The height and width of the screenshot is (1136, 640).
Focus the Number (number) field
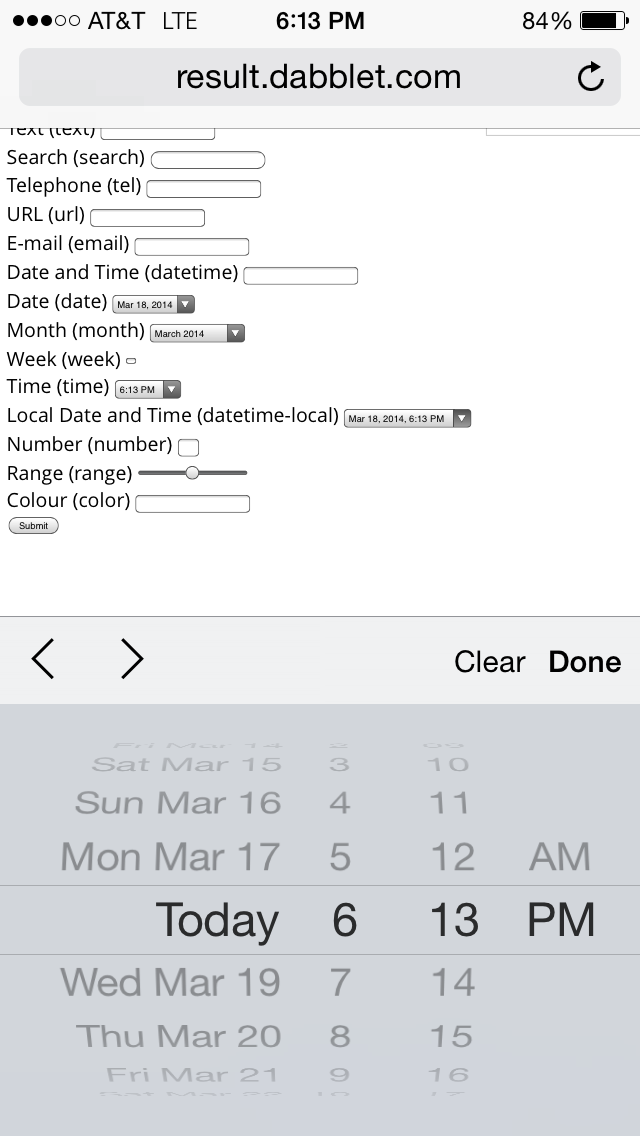(188, 447)
